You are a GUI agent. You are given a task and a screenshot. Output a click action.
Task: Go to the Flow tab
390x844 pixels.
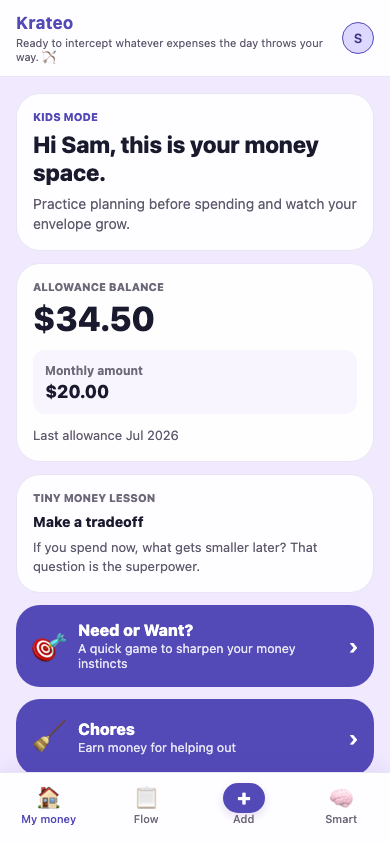[x=146, y=806]
